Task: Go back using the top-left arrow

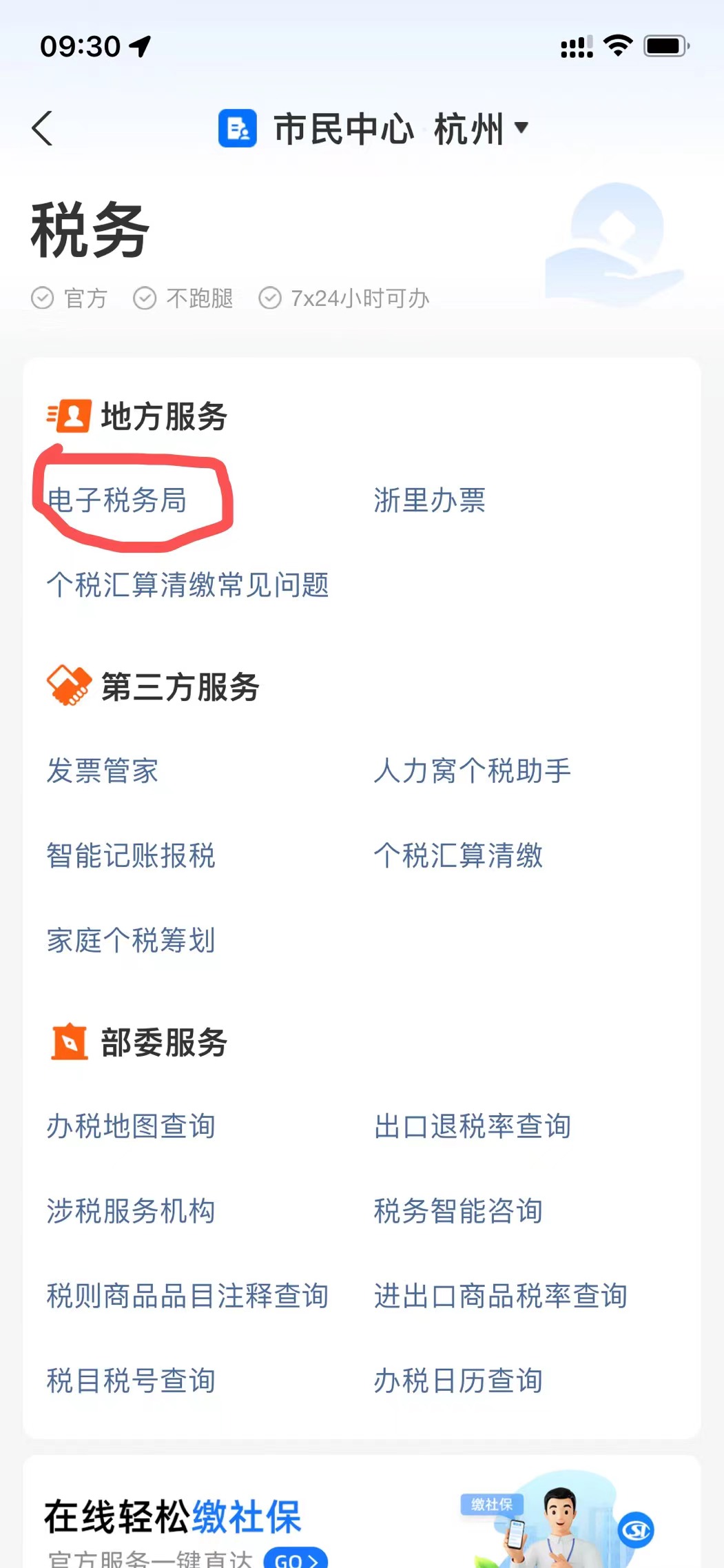Action: tap(43, 128)
